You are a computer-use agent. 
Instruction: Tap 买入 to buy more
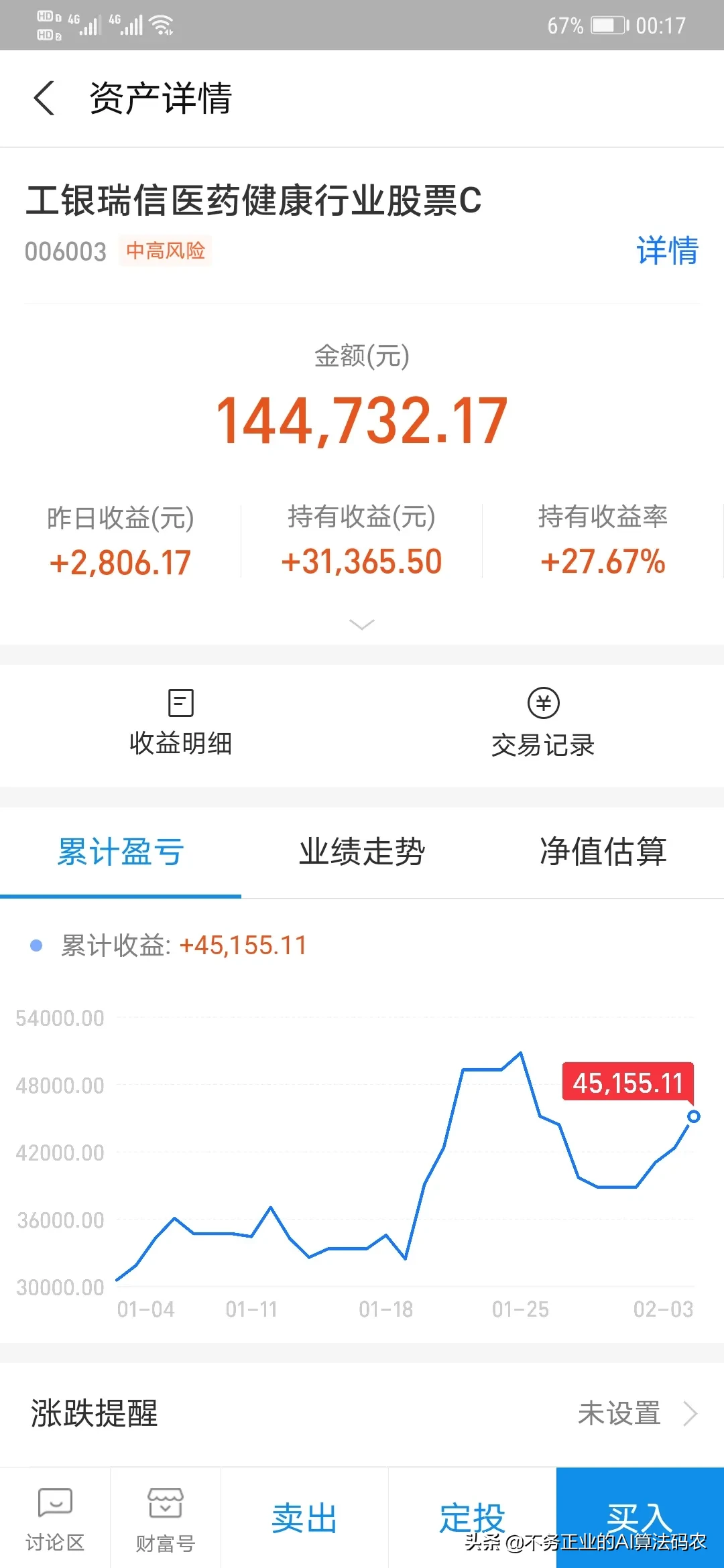[x=640, y=1518]
